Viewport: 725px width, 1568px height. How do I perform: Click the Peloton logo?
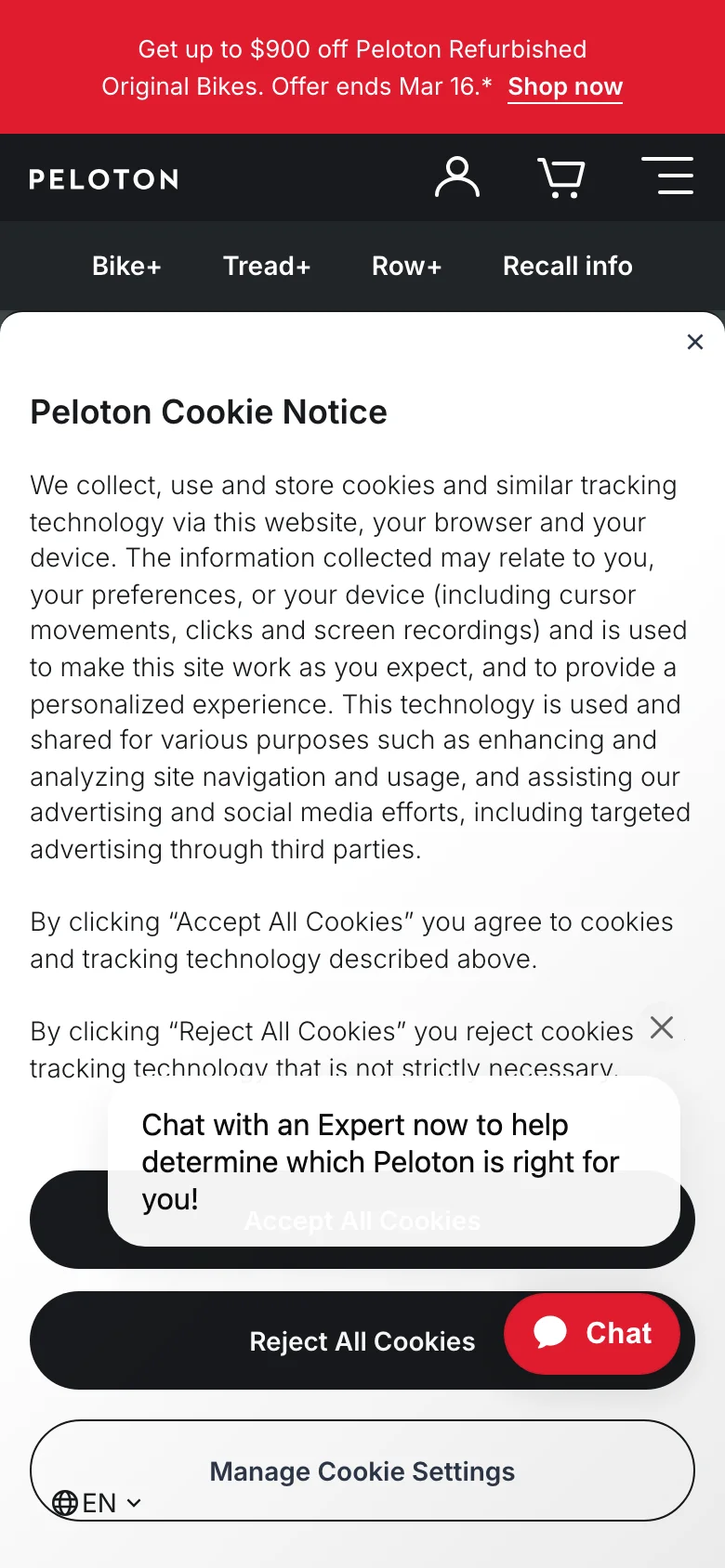pos(103,178)
